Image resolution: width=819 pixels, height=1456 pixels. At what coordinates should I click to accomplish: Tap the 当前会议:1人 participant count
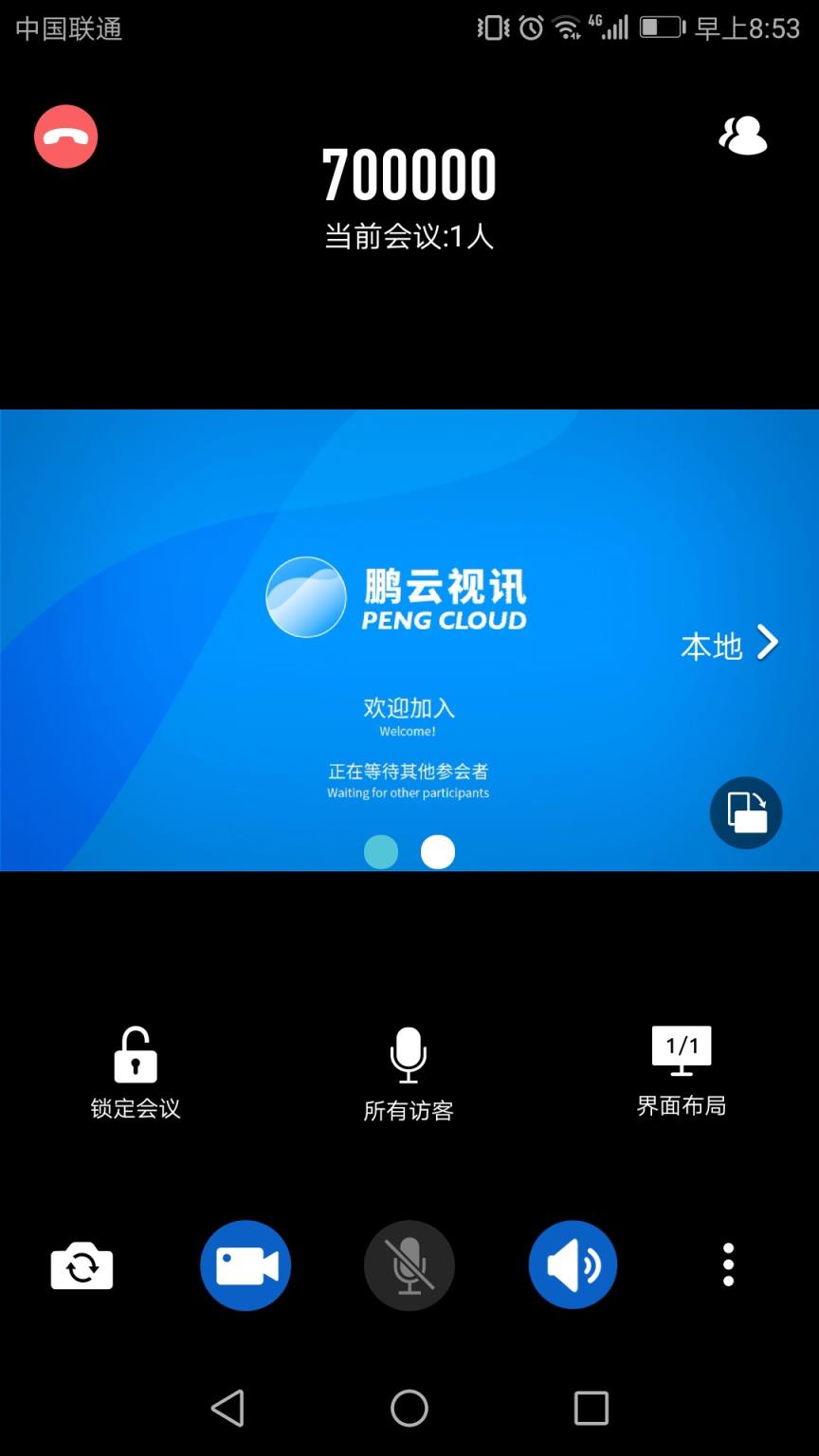[x=409, y=238]
